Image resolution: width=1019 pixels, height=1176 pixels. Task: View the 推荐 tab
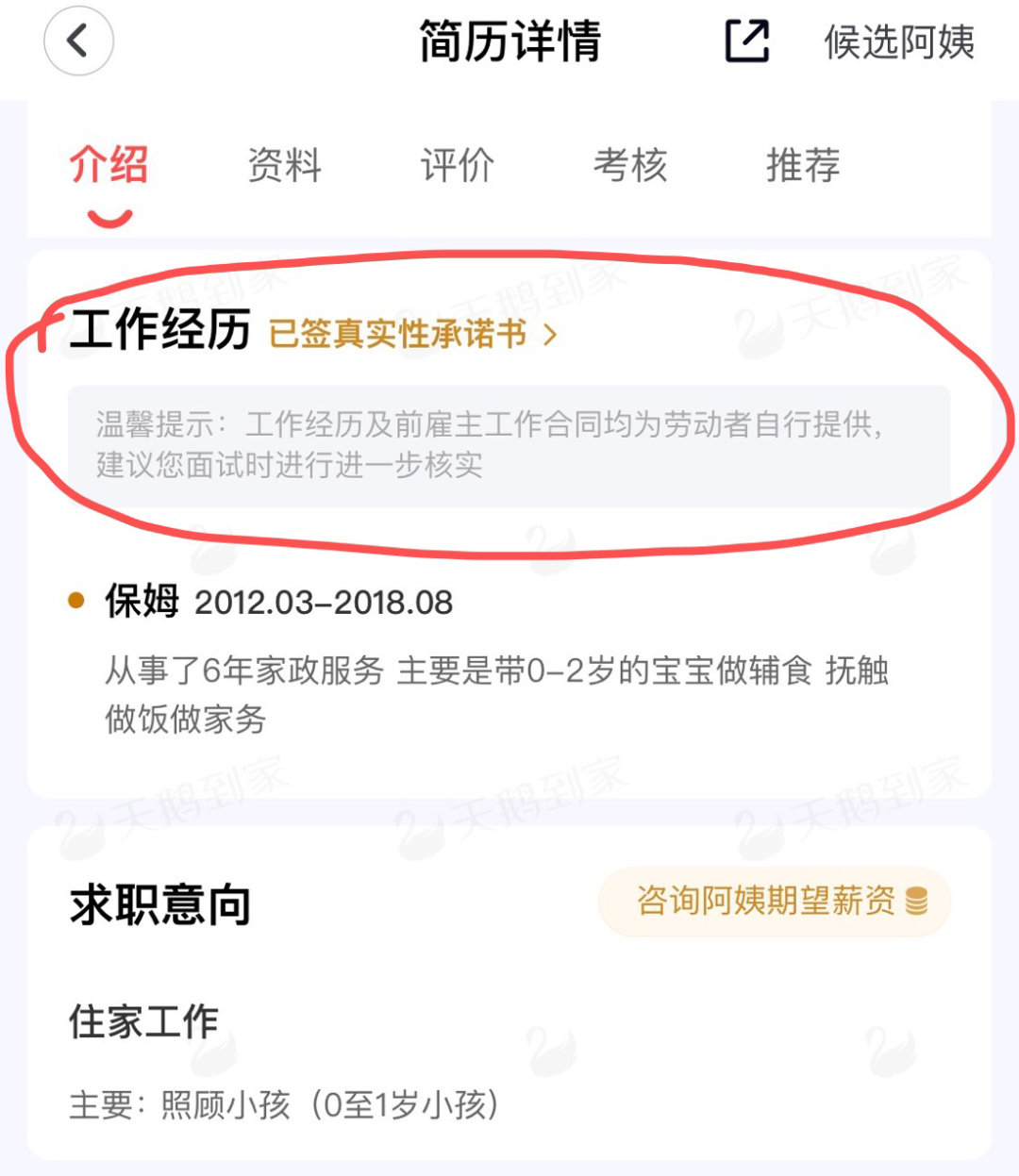click(803, 165)
